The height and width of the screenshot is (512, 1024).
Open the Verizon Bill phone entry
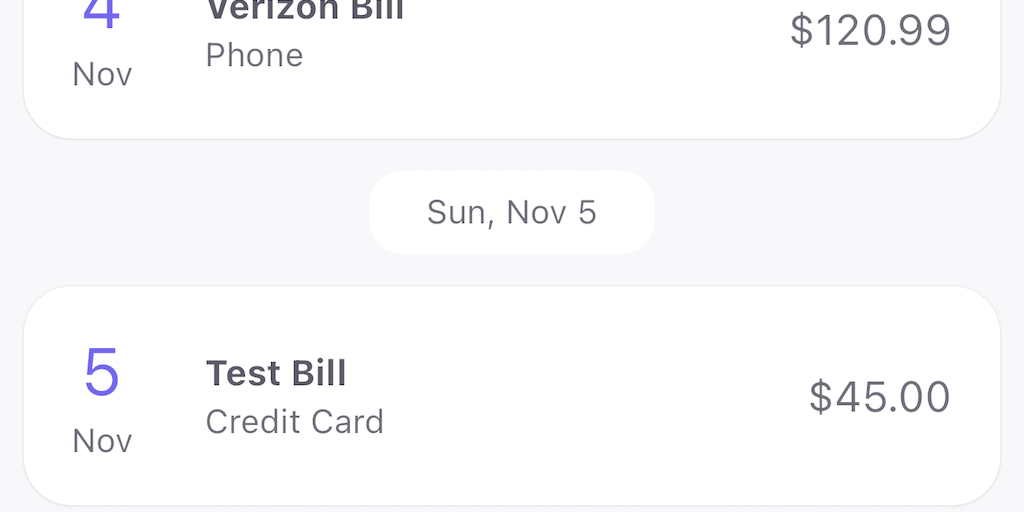[510, 50]
